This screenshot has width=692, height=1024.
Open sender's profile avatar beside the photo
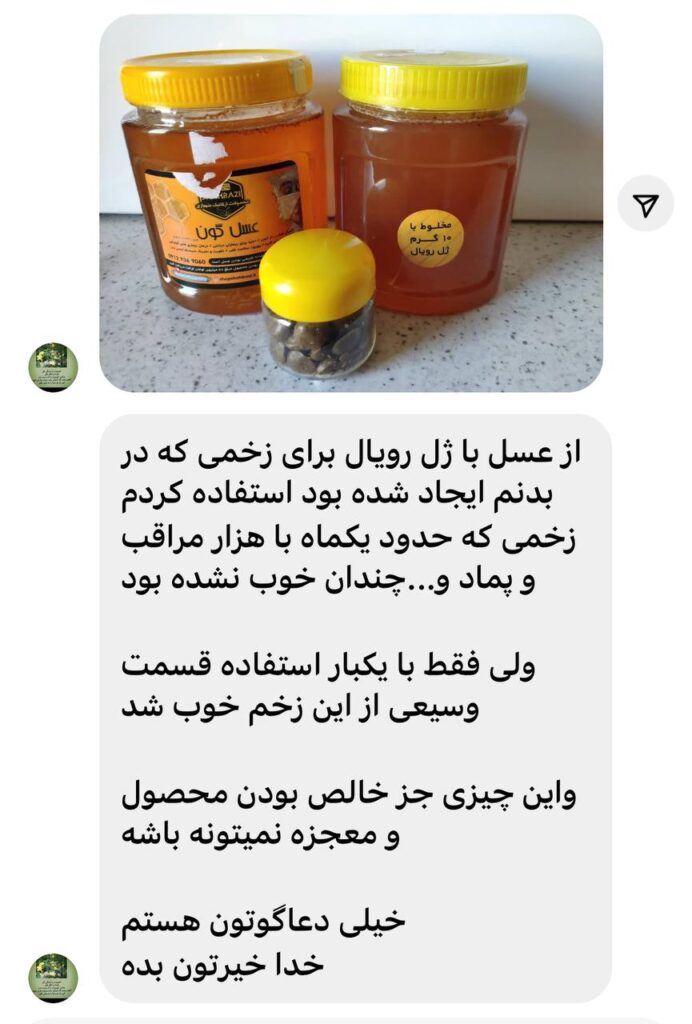pyautogui.click(x=53, y=367)
